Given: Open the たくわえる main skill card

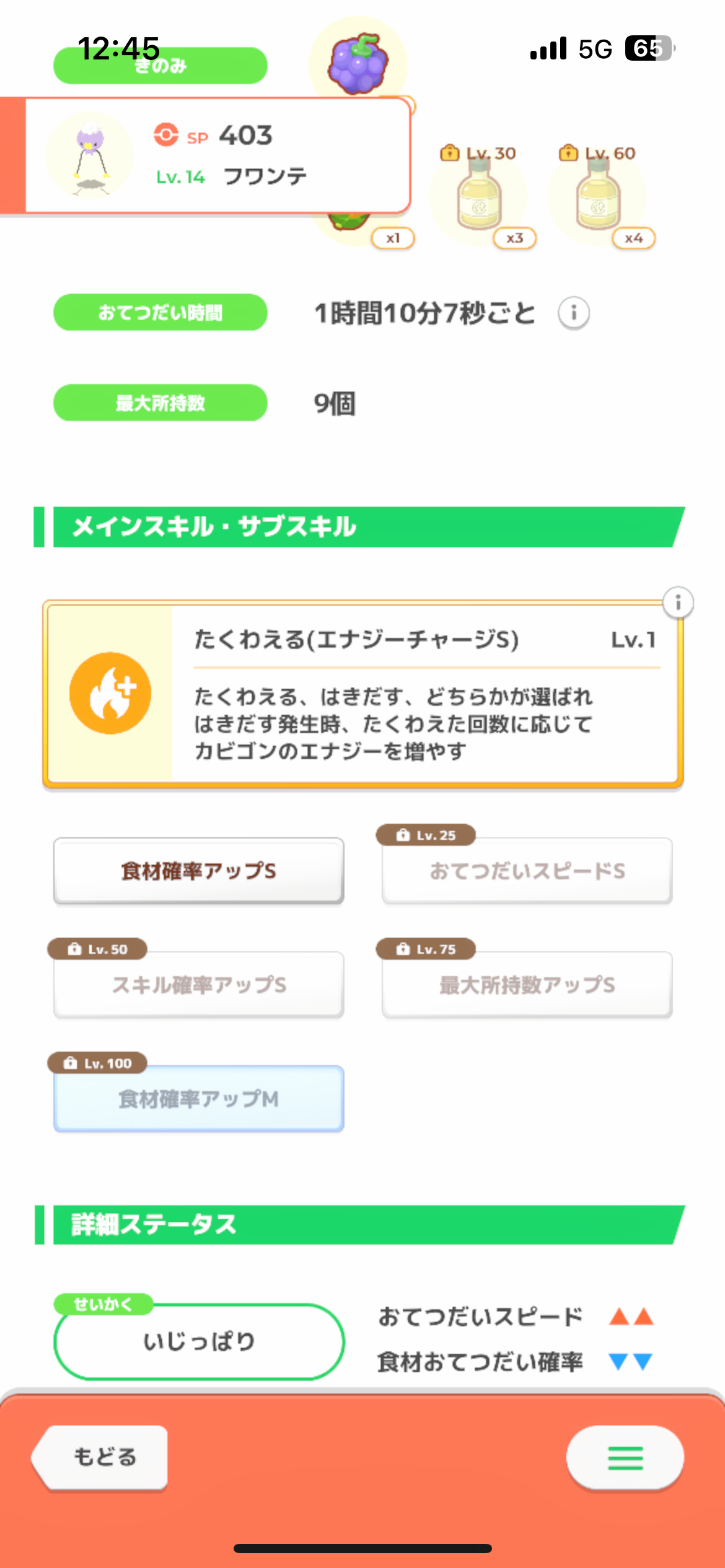Looking at the screenshot, I should point(362,694).
